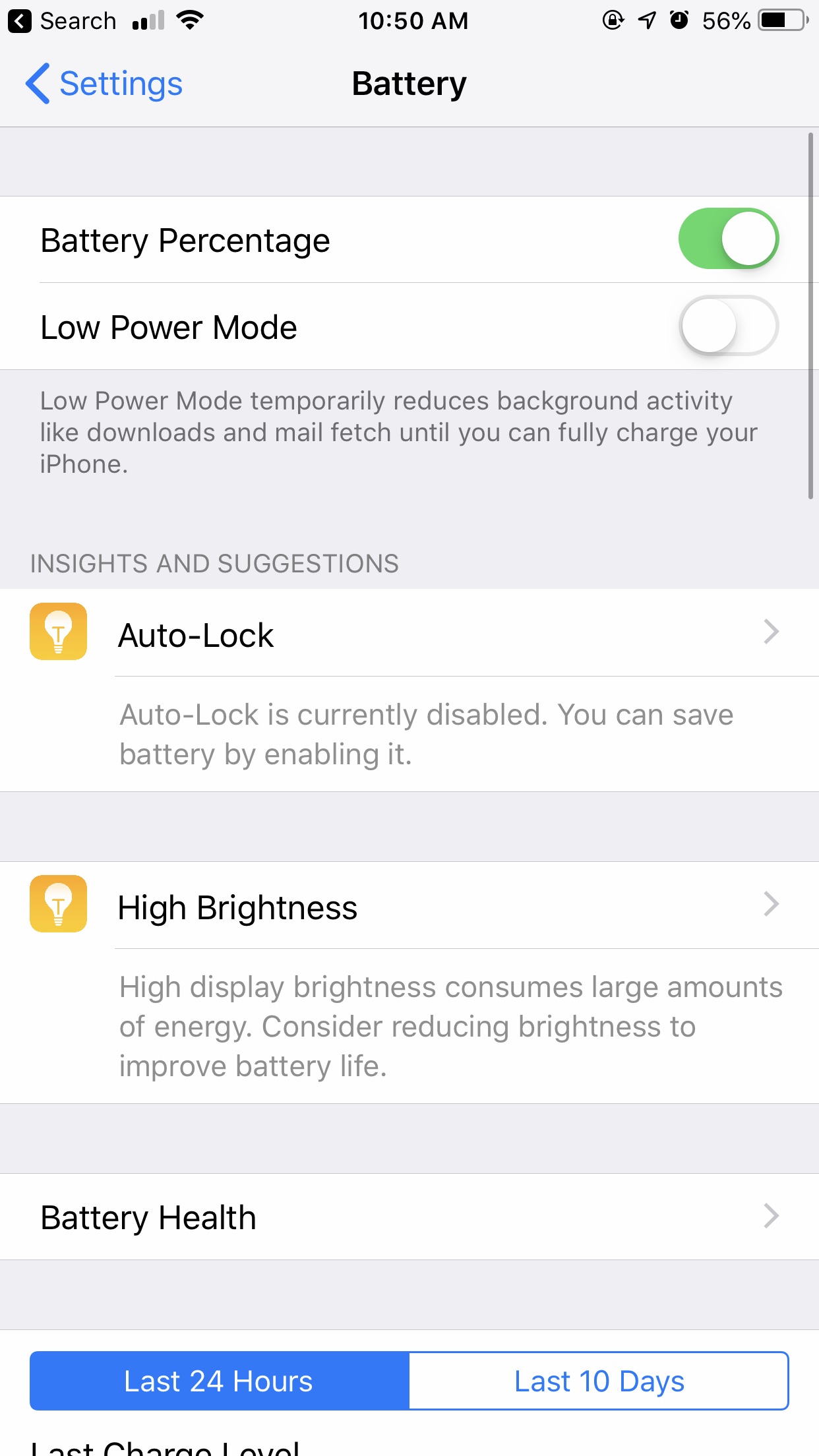Image resolution: width=819 pixels, height=1456 pixels.
Task: Switch to Last 10 Days view
Action: pyautogui.click(x=599, y=1381)
